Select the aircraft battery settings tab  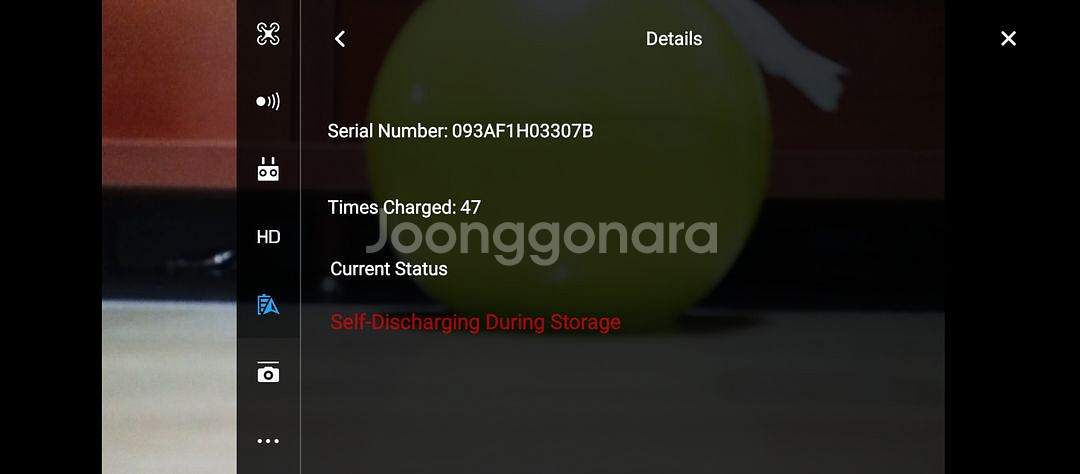pyautogui.click(x=268, y=305)
